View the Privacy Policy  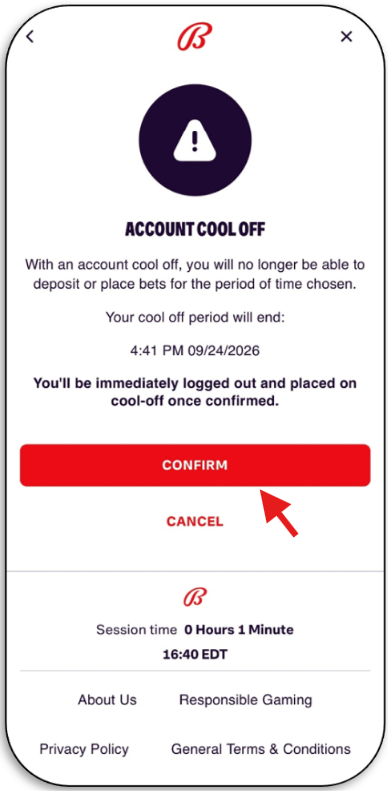click(x=84, y=749)
